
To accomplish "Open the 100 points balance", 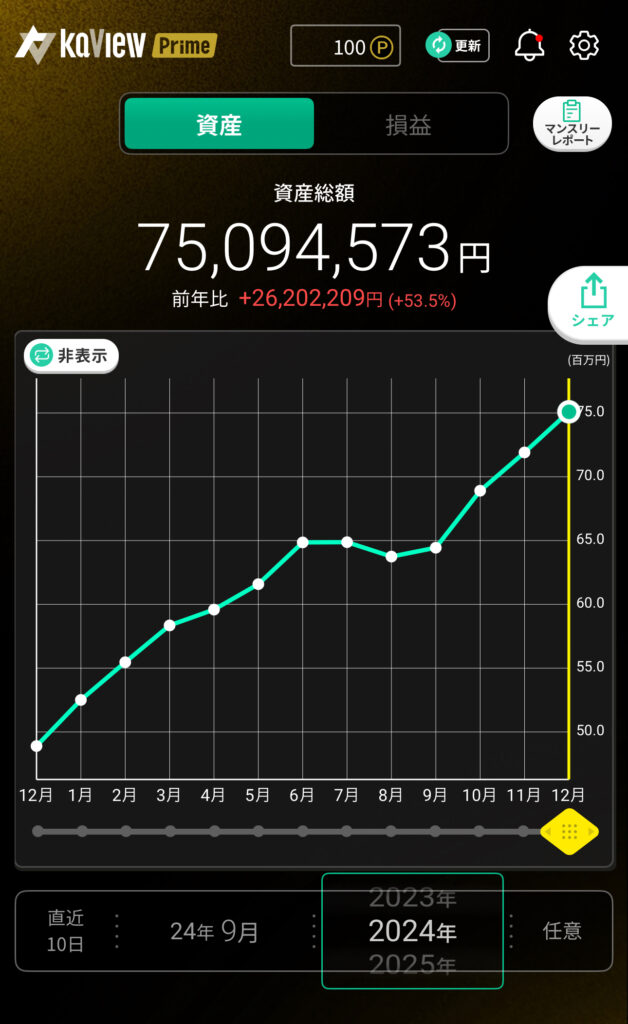I will click(x=345, y=46).
